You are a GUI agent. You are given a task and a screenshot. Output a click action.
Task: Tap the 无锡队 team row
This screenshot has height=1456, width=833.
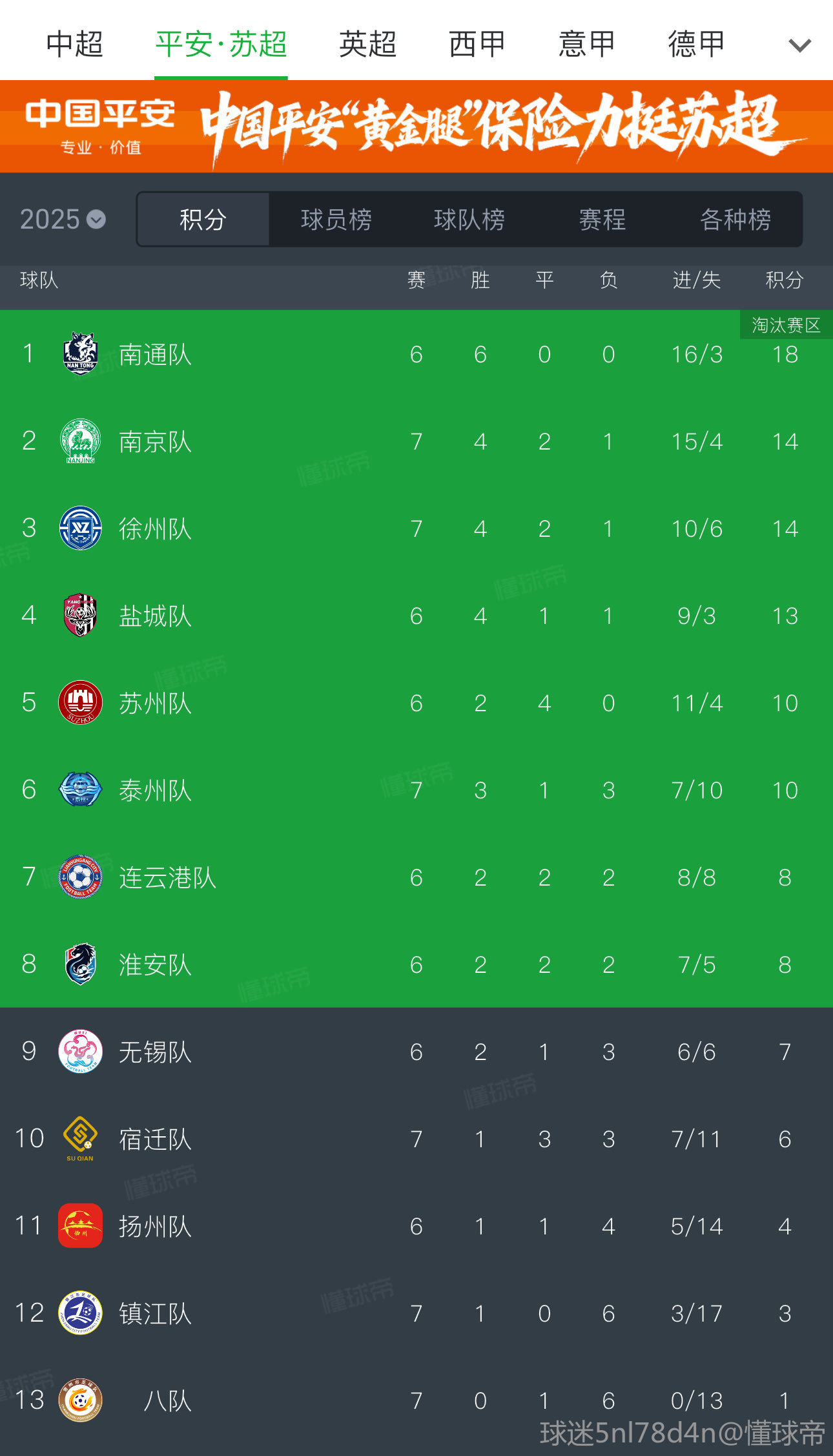416,1052
